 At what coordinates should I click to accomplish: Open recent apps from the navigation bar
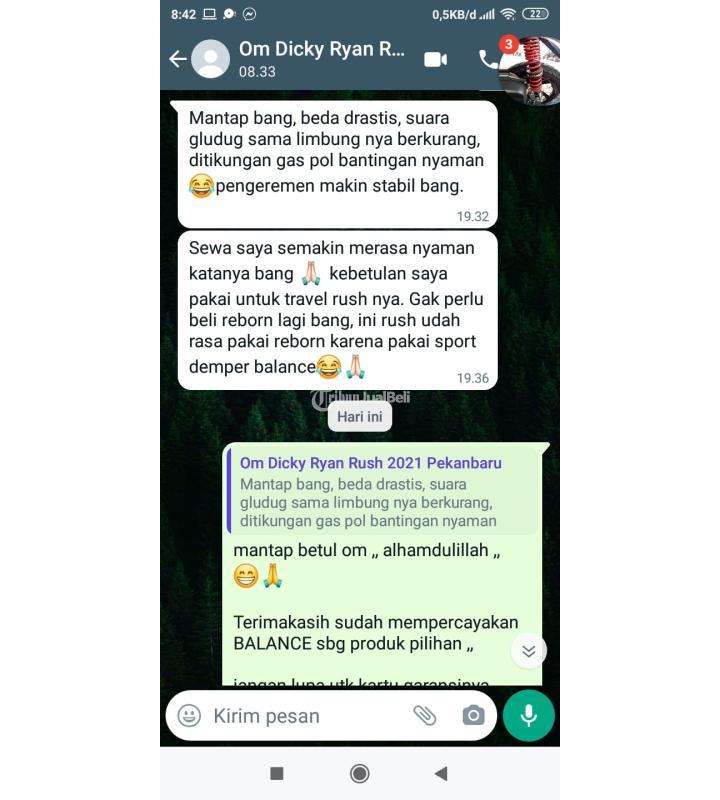click(x=277, y=773)
